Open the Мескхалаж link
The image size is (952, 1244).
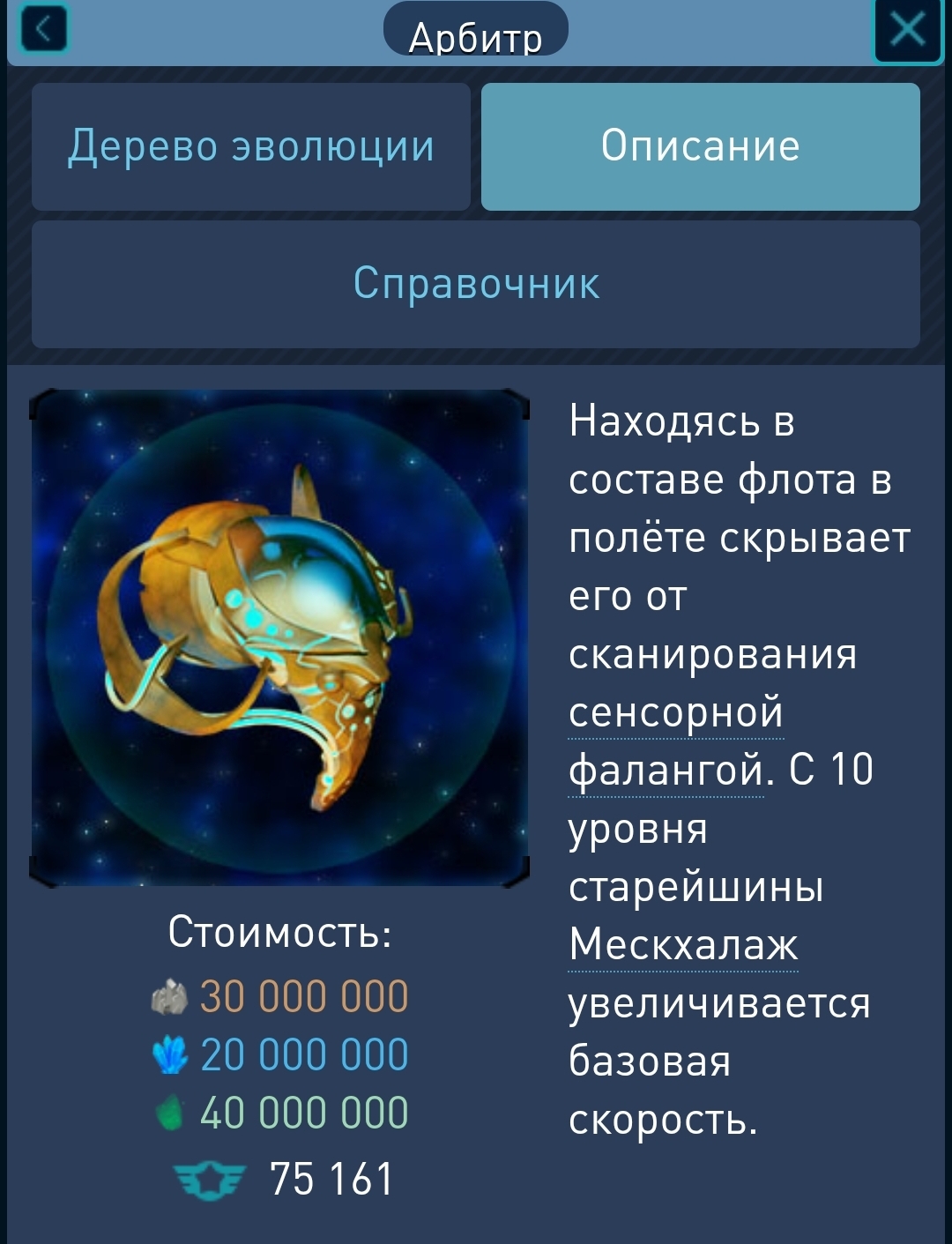pyautogui.click(x=683, y=945)
